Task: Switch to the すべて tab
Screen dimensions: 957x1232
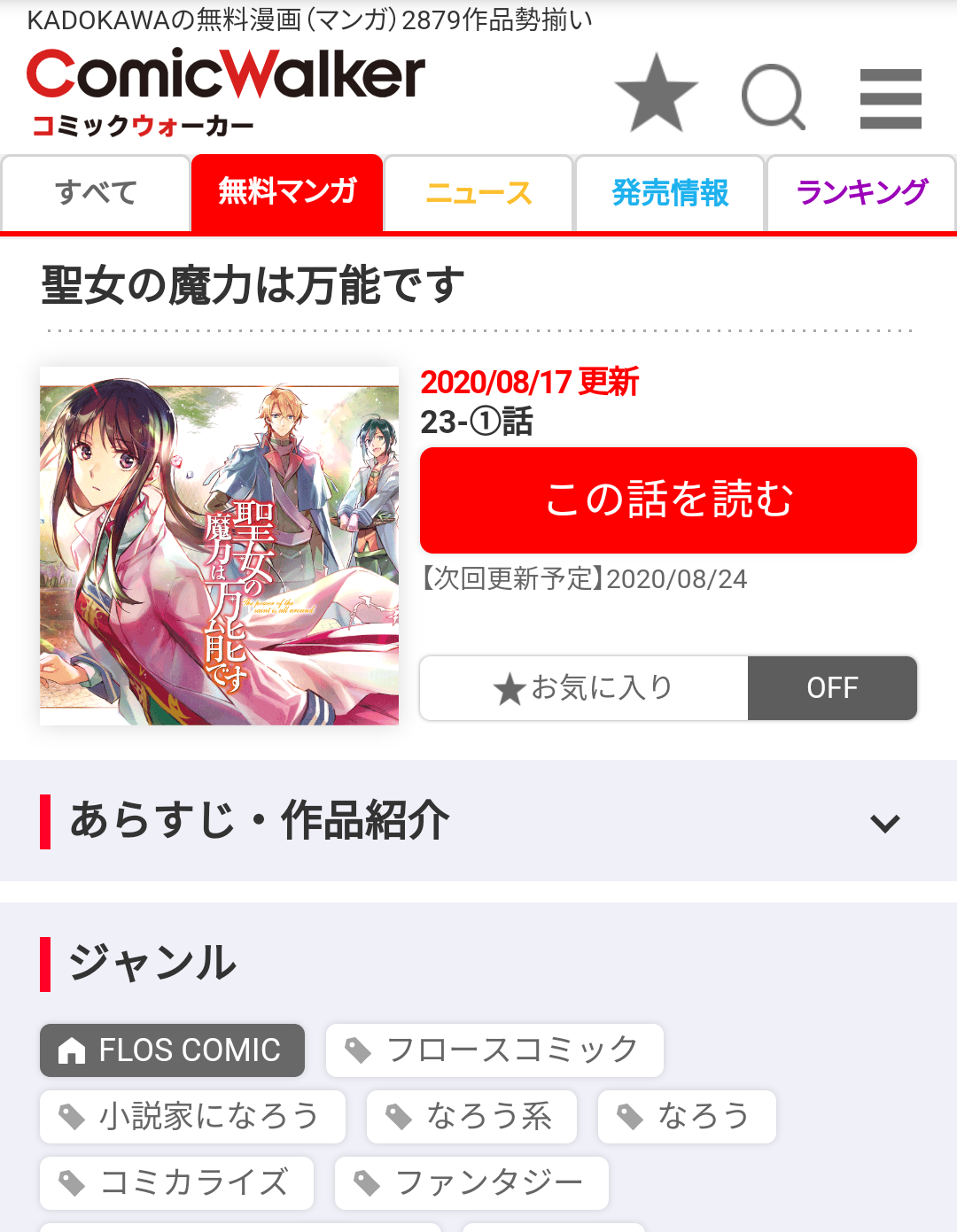Action: (x=96, y=193)
